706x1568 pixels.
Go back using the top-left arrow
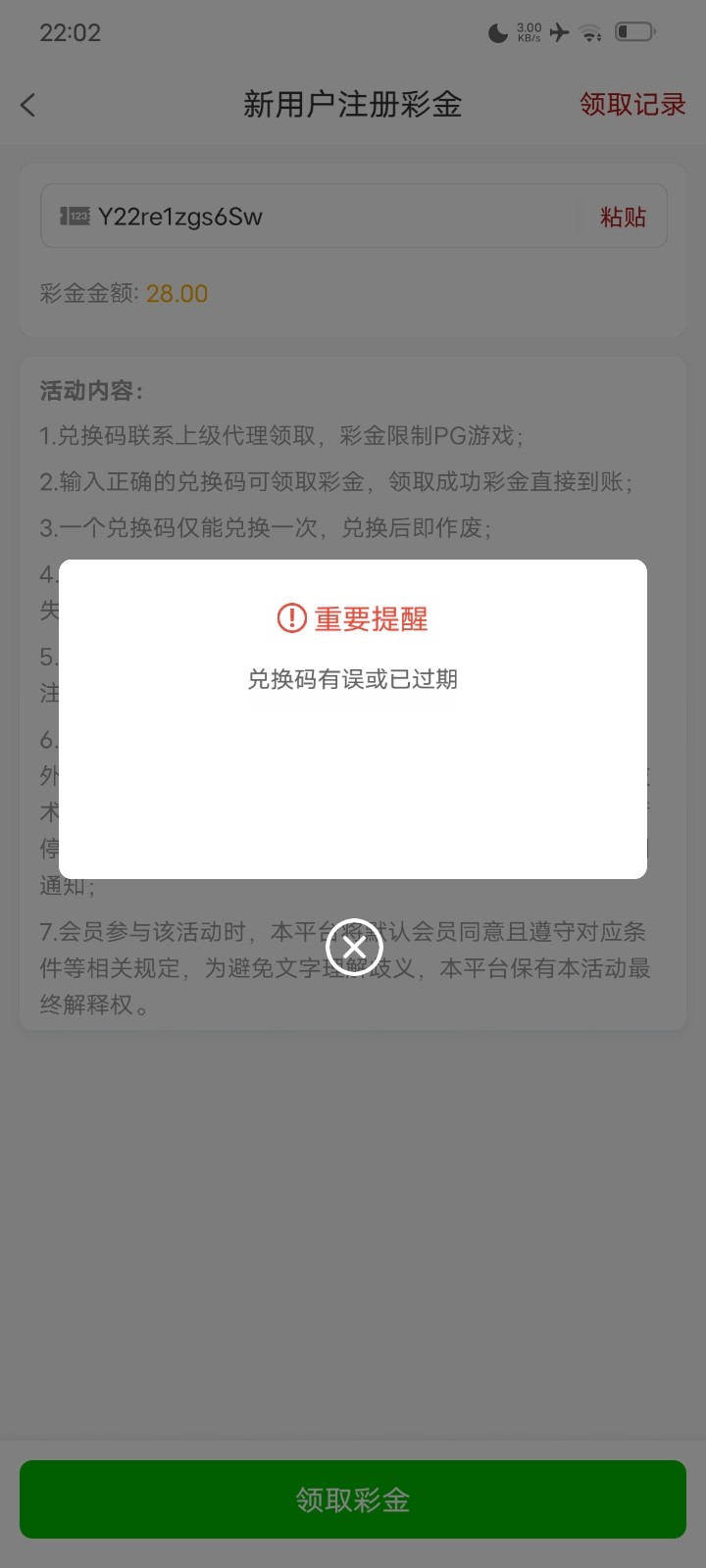[x=28, y=105]
